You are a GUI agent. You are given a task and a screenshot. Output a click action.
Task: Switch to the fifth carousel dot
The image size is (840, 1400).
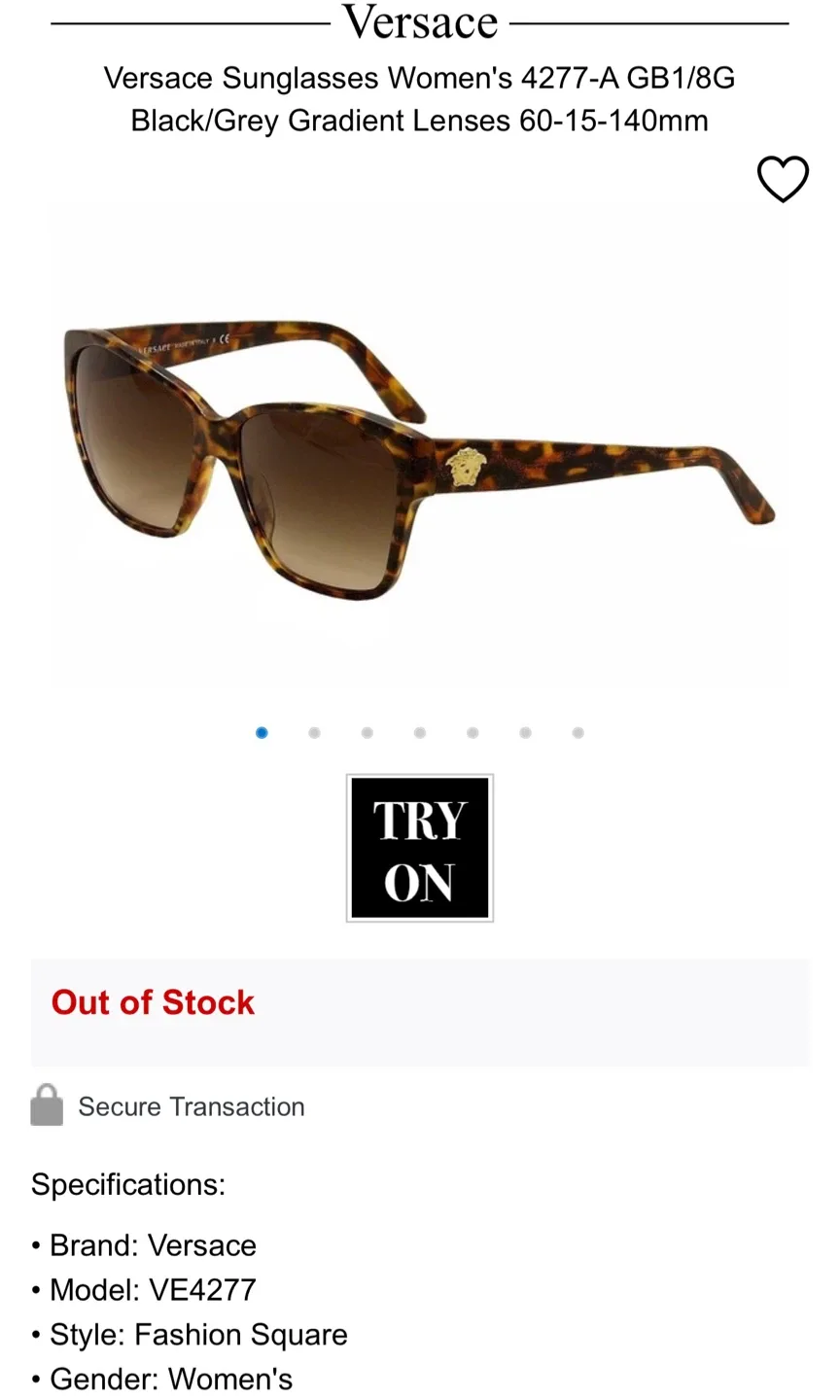click(472, 732)
